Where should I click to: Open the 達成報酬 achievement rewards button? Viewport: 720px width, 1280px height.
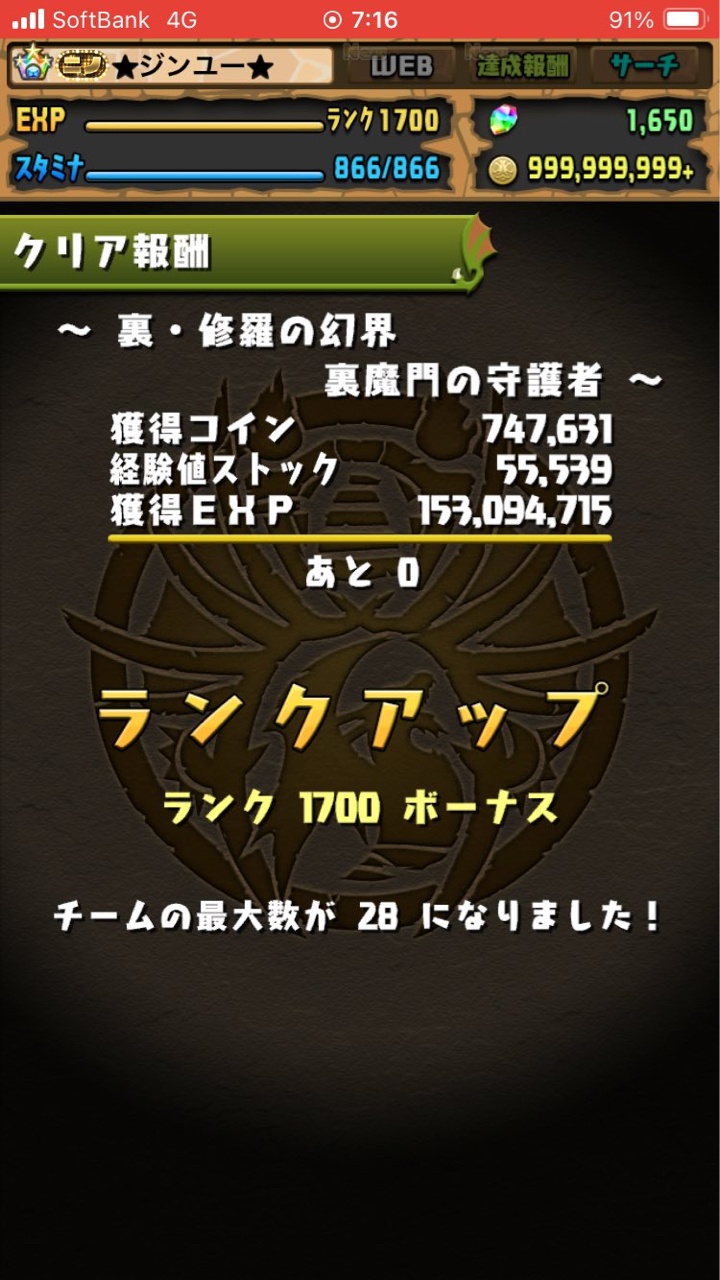click(x=522, y=66)
